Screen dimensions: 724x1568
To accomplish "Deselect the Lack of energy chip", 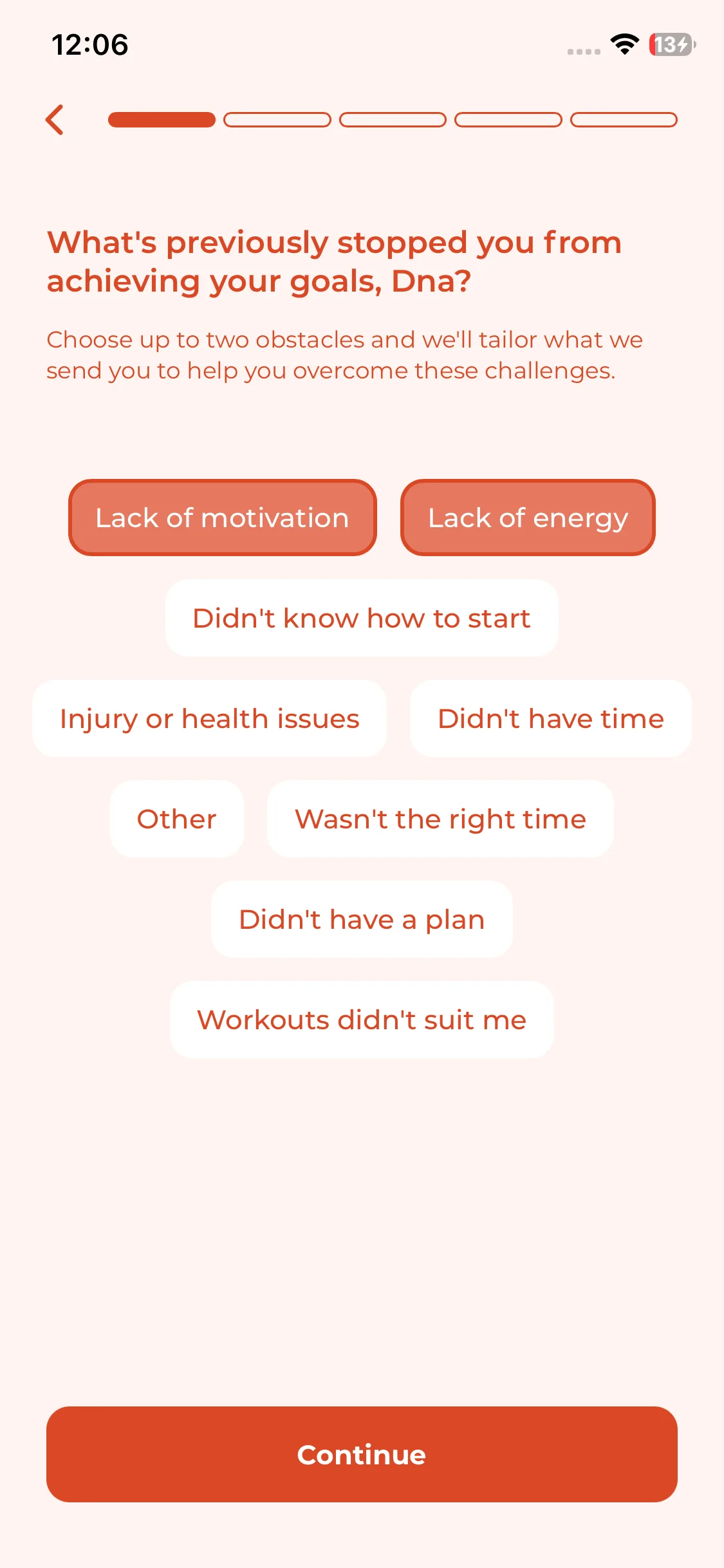I will point(528,518).
